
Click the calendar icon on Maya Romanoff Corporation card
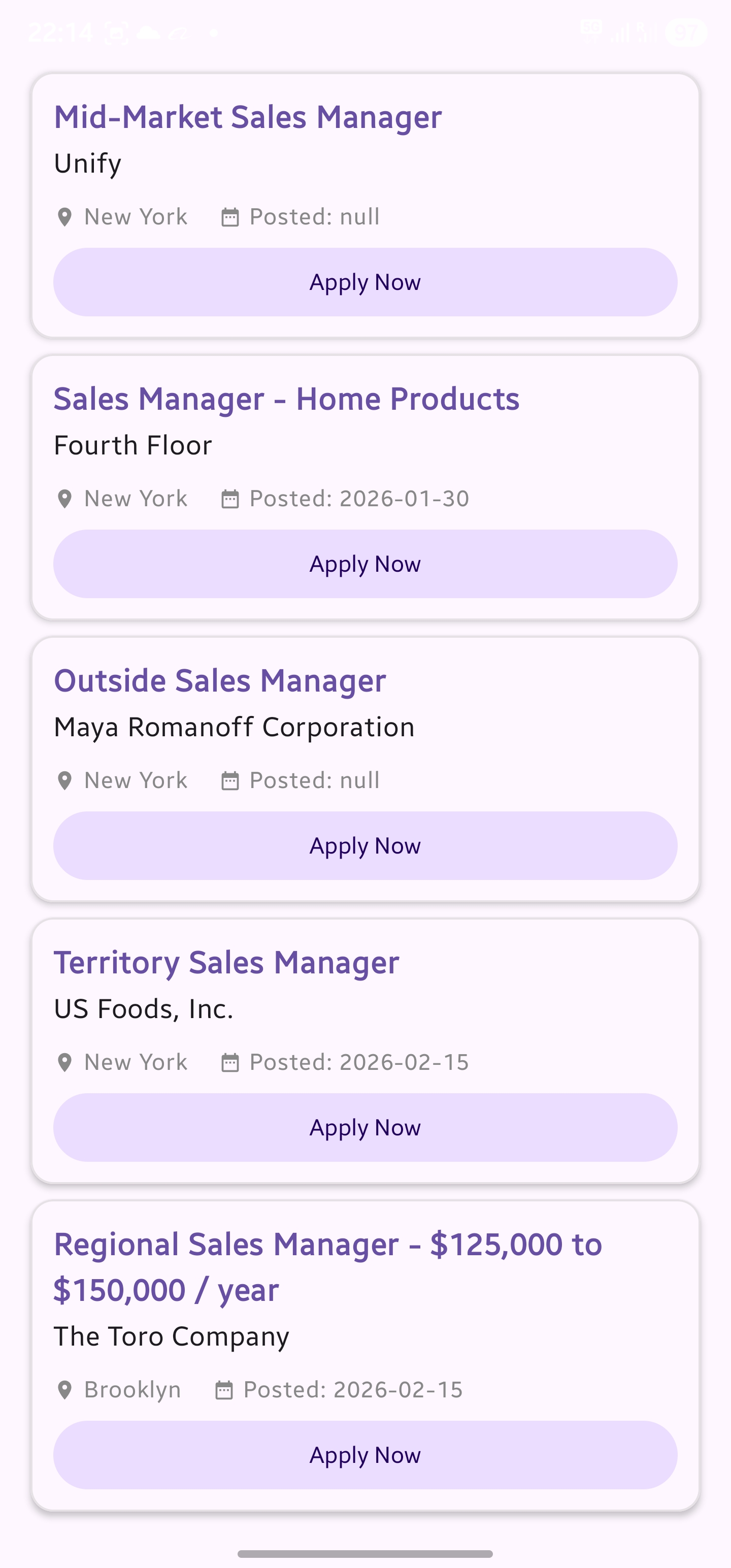click(230, 781)
